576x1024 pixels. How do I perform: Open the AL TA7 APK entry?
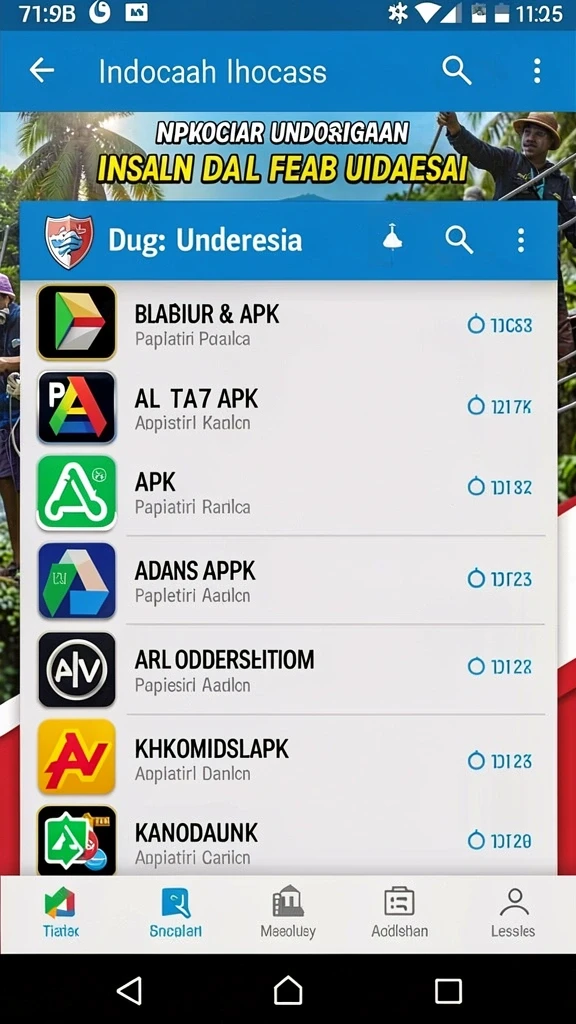288,407
